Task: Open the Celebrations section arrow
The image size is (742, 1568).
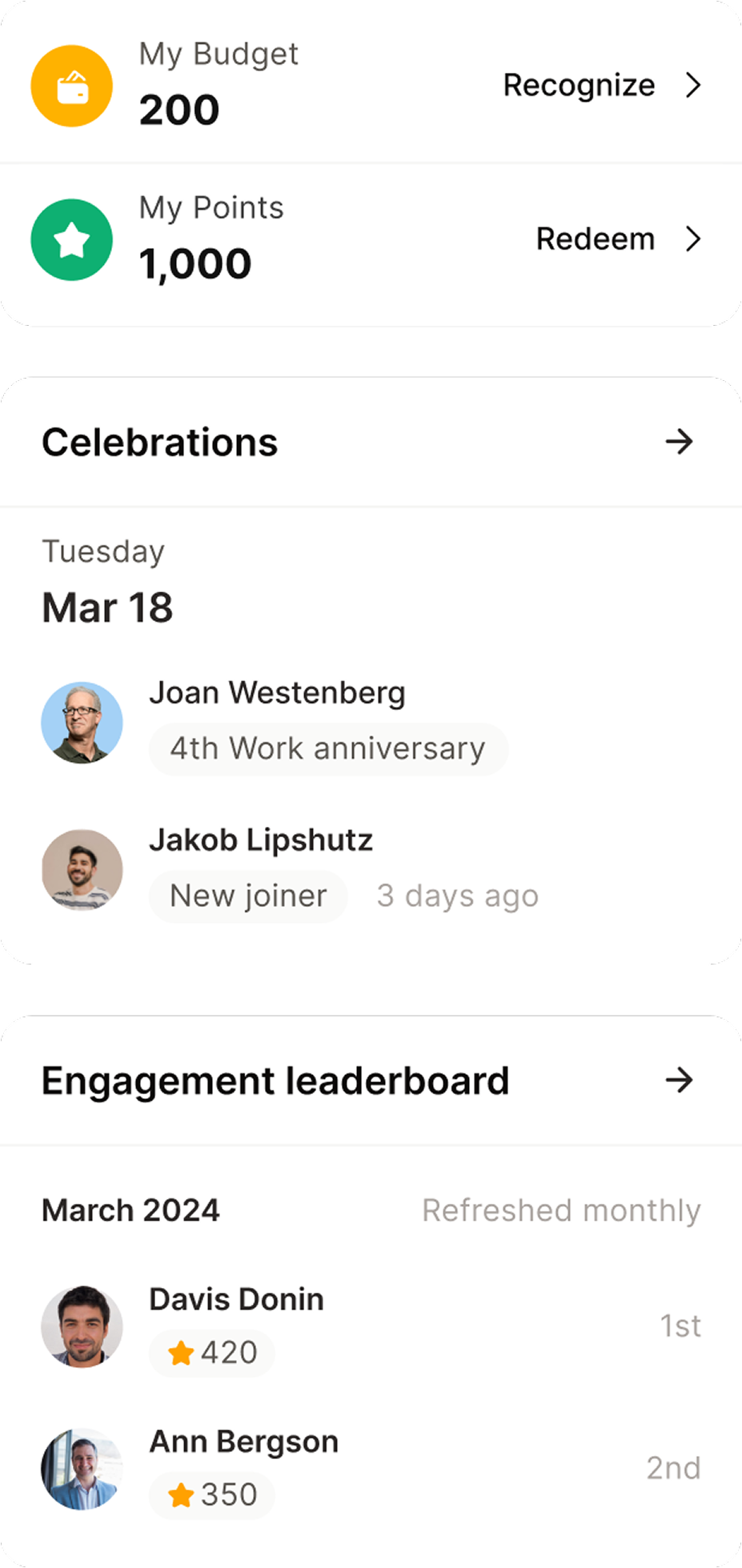Action: [x=679, y=441]
